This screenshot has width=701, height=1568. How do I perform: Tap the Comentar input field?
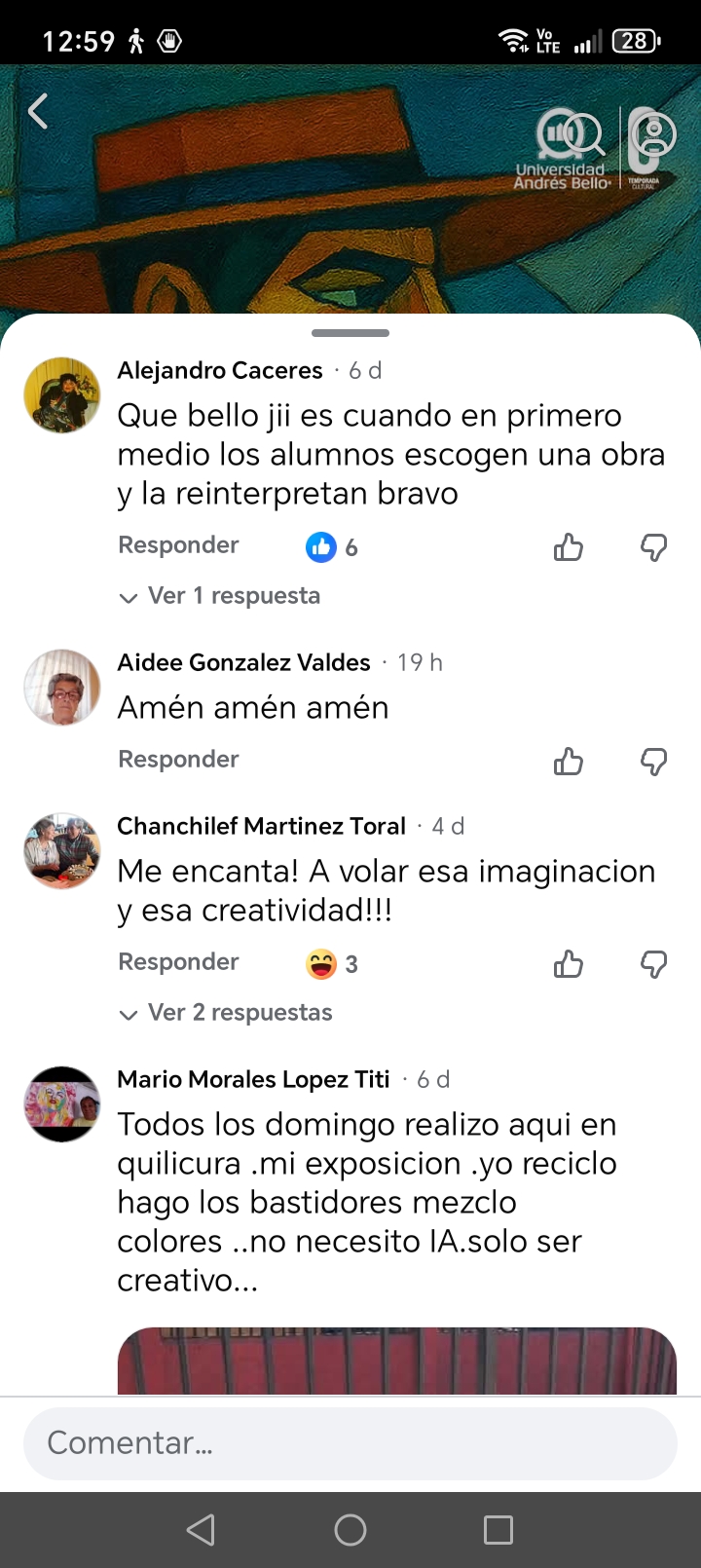click(350, 1442)
